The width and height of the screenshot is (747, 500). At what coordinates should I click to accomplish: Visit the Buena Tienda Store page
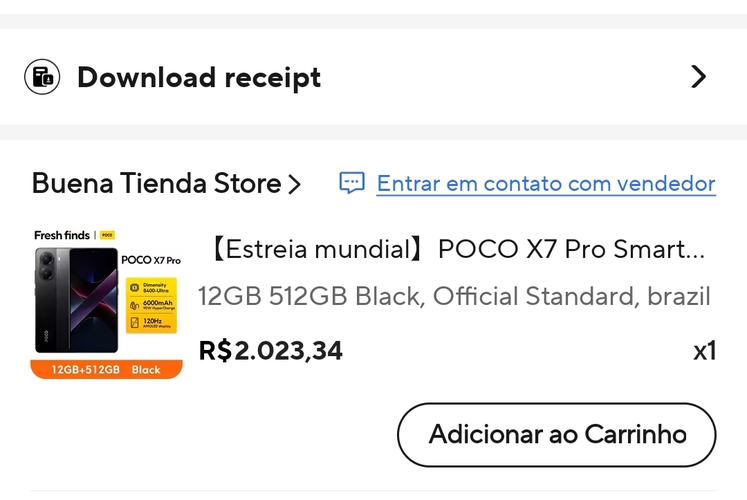click(x=166, y=184)
